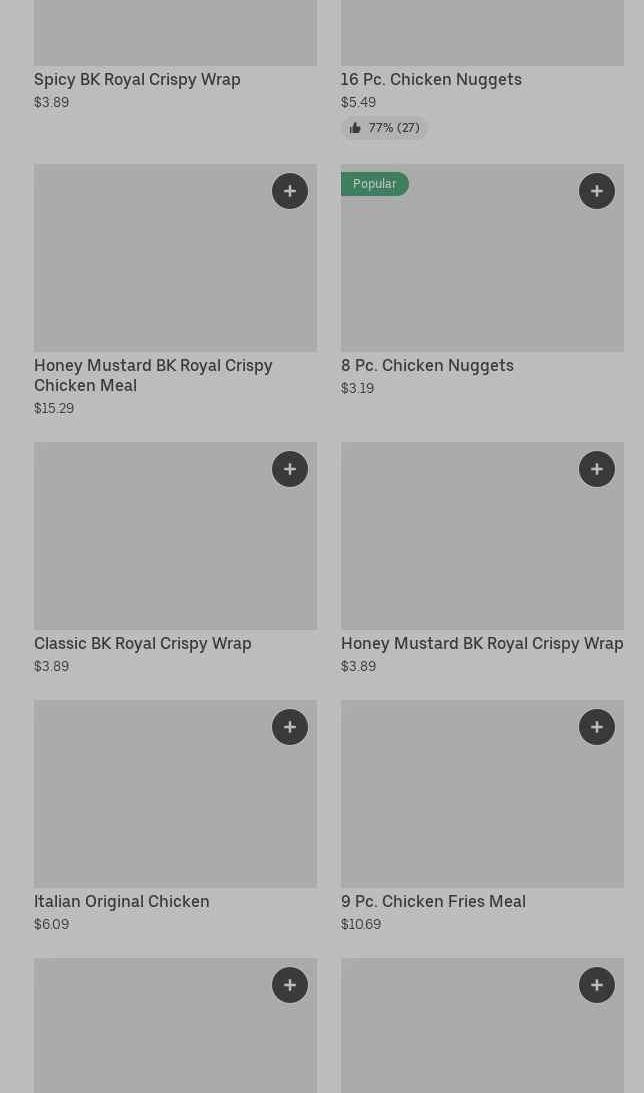644x1093 pixels.
Task: View Honey Mustard BK Royal Crispy Wrap details
Action: pyautogui.click(x=482, y=559)
